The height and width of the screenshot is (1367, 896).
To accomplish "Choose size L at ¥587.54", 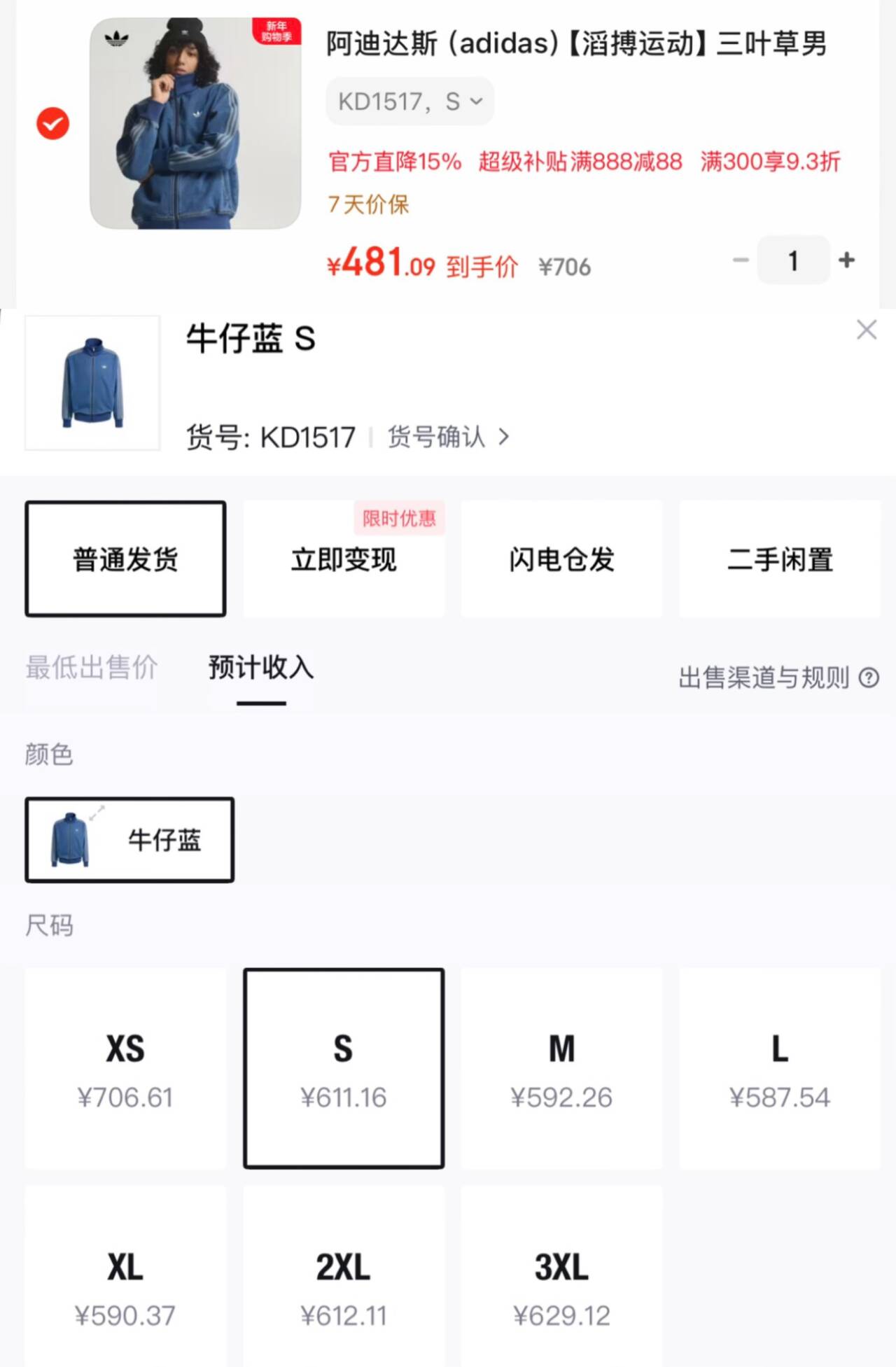I will [x=780, y=1068].
